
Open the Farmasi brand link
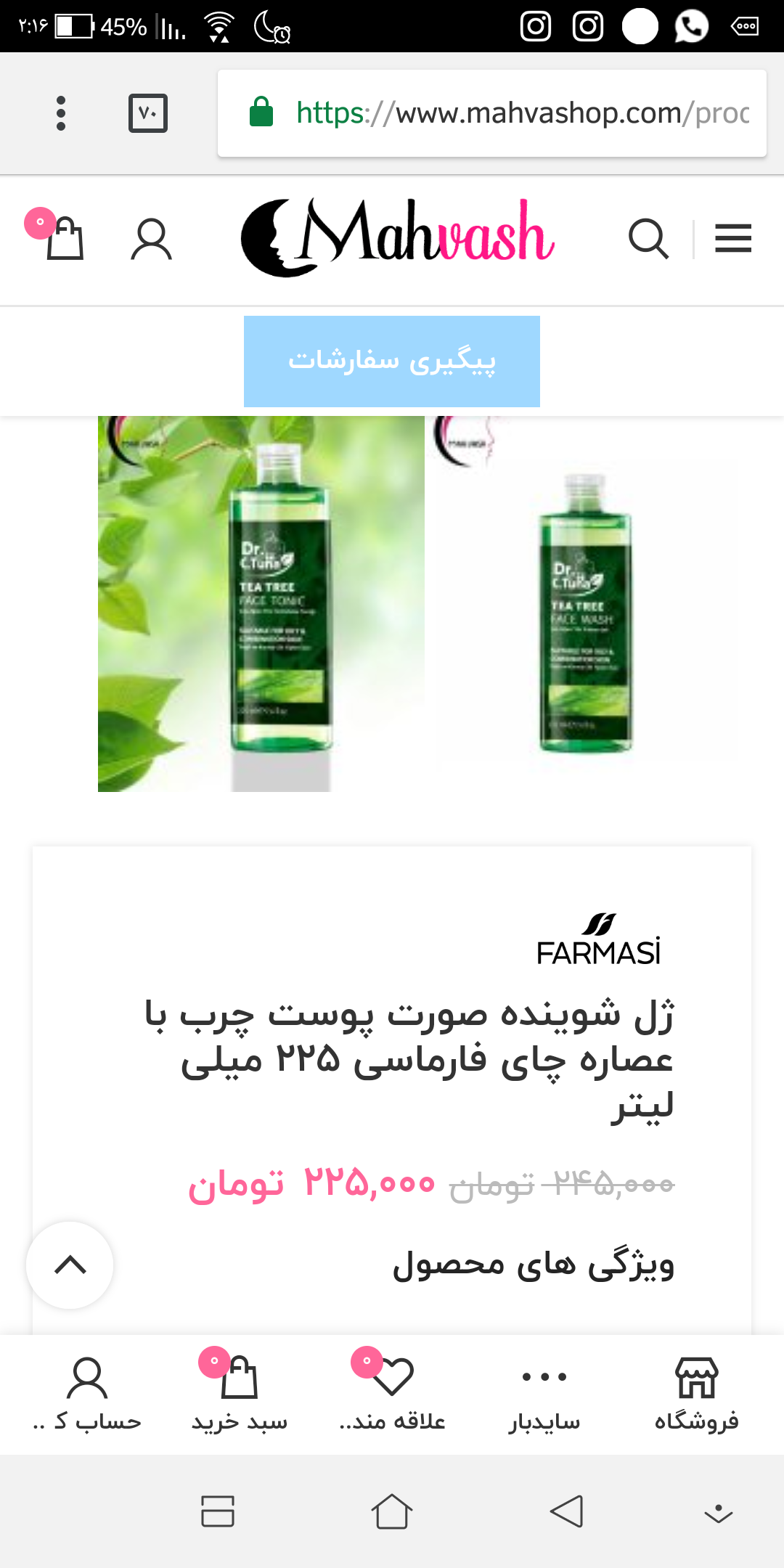pyautogui.click(x=600, y=939)
